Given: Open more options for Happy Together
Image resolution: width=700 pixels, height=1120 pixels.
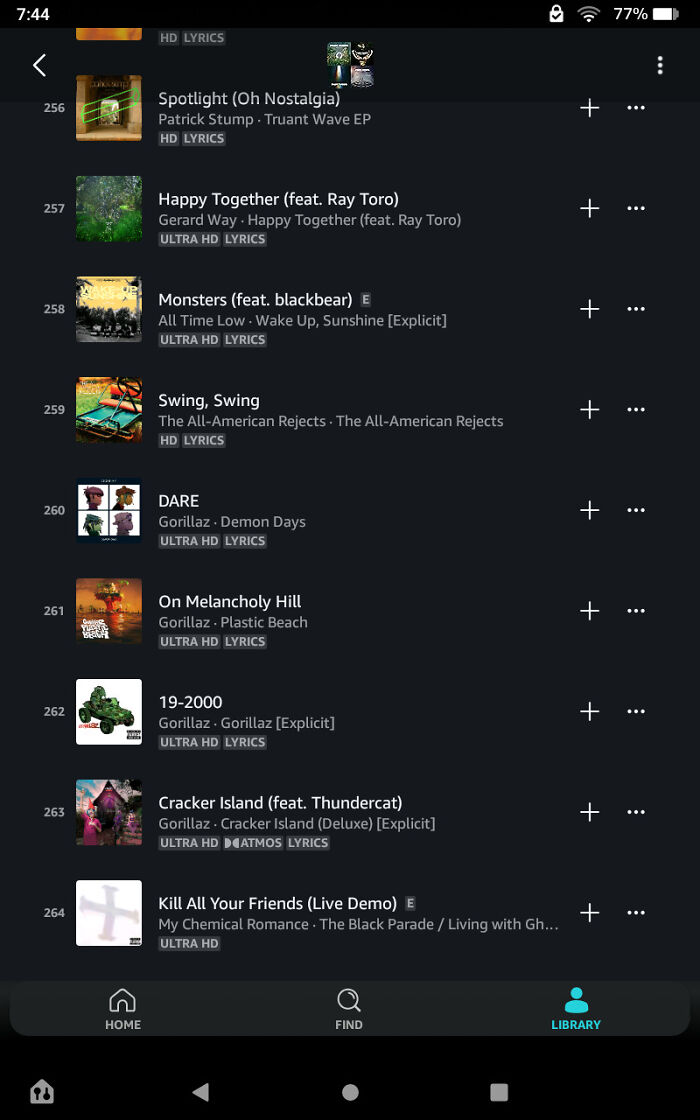Looking at the screenshot, I should tap(636, 209).
